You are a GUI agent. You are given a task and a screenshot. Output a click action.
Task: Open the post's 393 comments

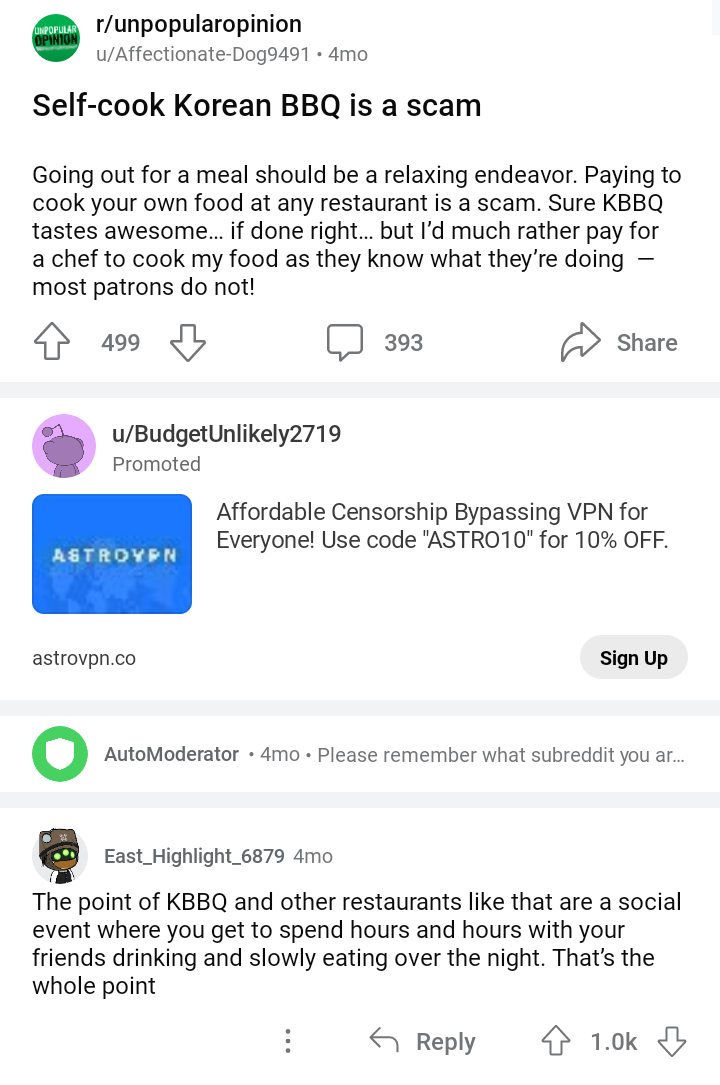(375, 343)
